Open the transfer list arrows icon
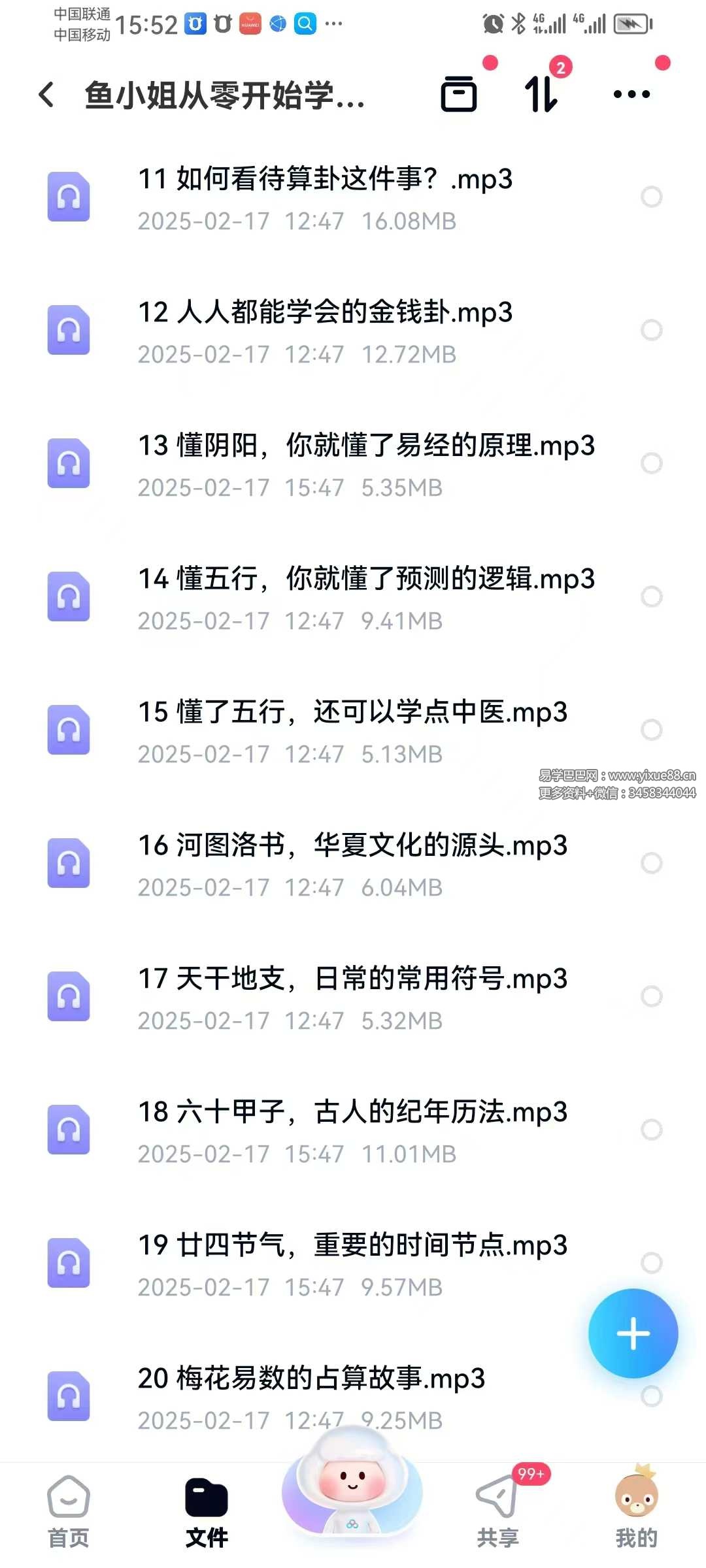Viewport: 706px width, 1568px height. pyautogui.click(x=541, y=94)
